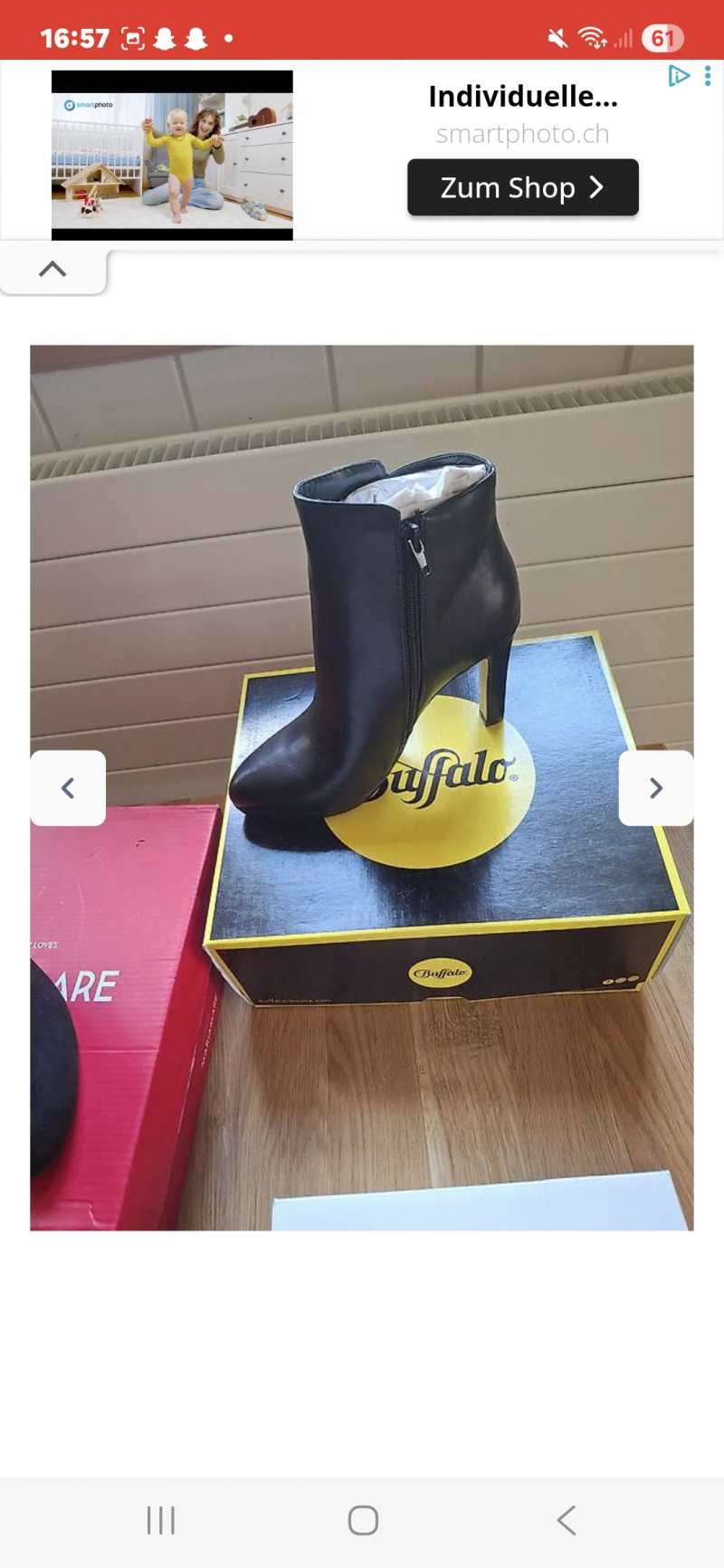Go back with the system back button

tap(567, 1520)
